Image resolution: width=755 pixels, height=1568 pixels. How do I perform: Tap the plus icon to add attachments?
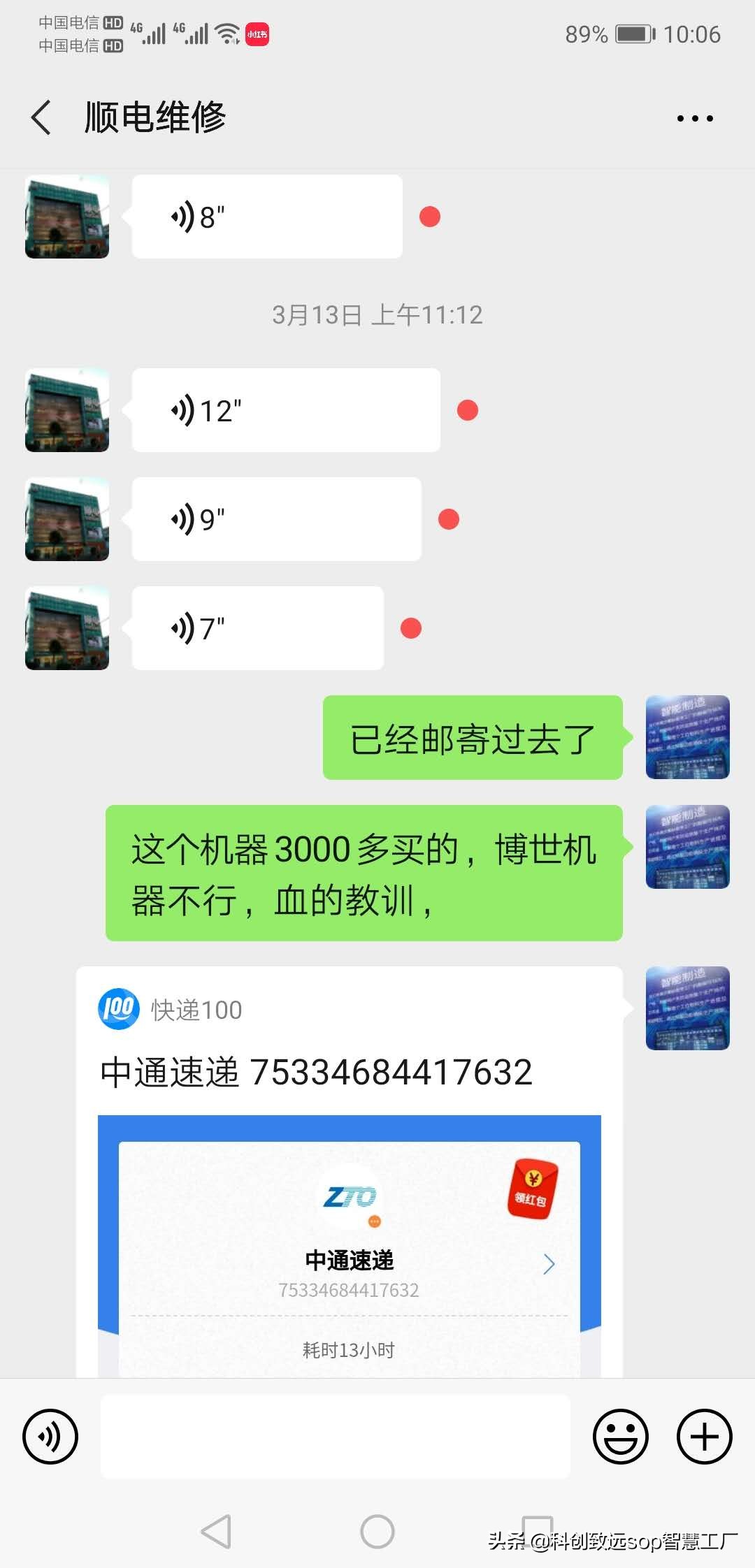(703, 1437)
